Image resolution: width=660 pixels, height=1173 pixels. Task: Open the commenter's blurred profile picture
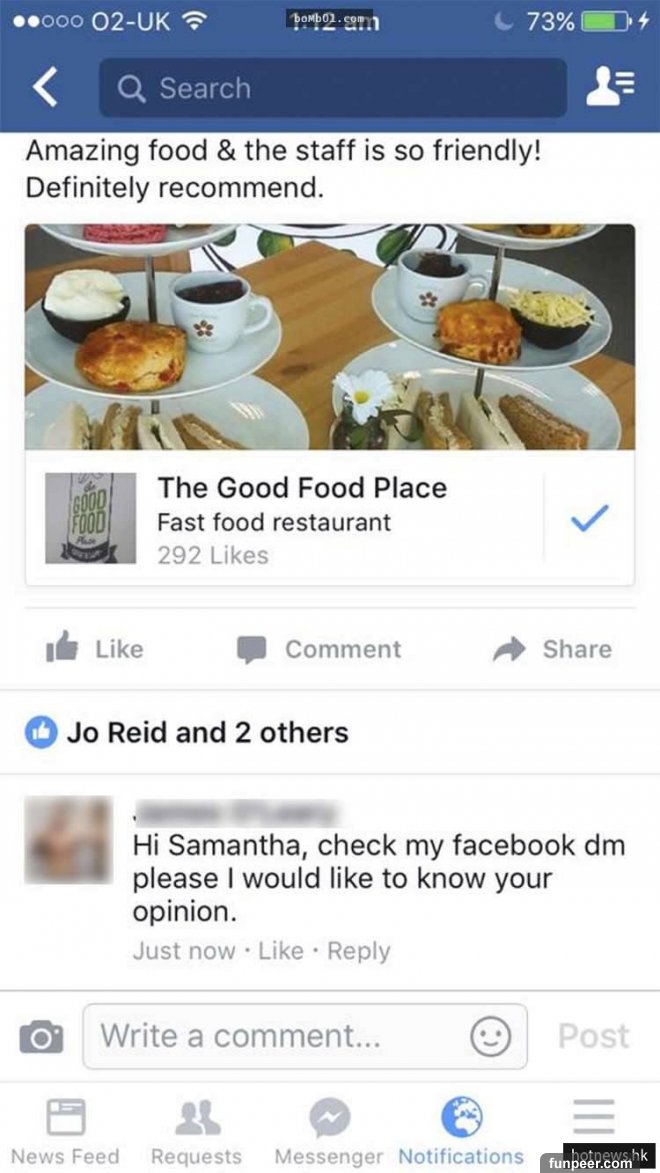[x=68, y=839]
